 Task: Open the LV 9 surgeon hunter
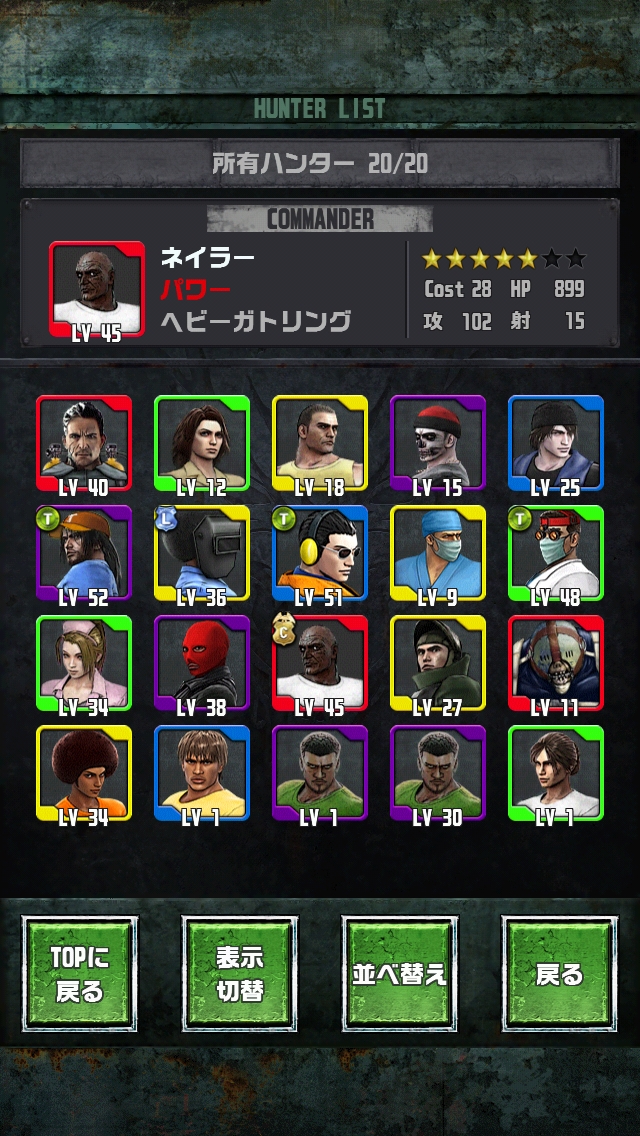[x=438, y=554]
